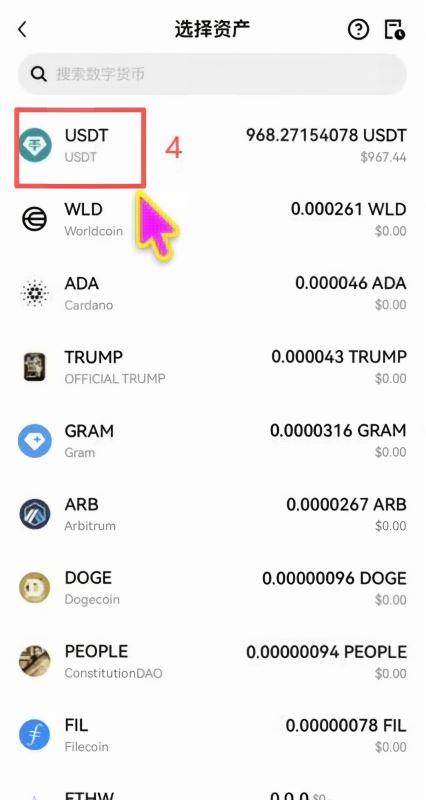Open the history records icon
Image resolution: width=426 pixels, height=800 pixels.
(x=394, y=30)
